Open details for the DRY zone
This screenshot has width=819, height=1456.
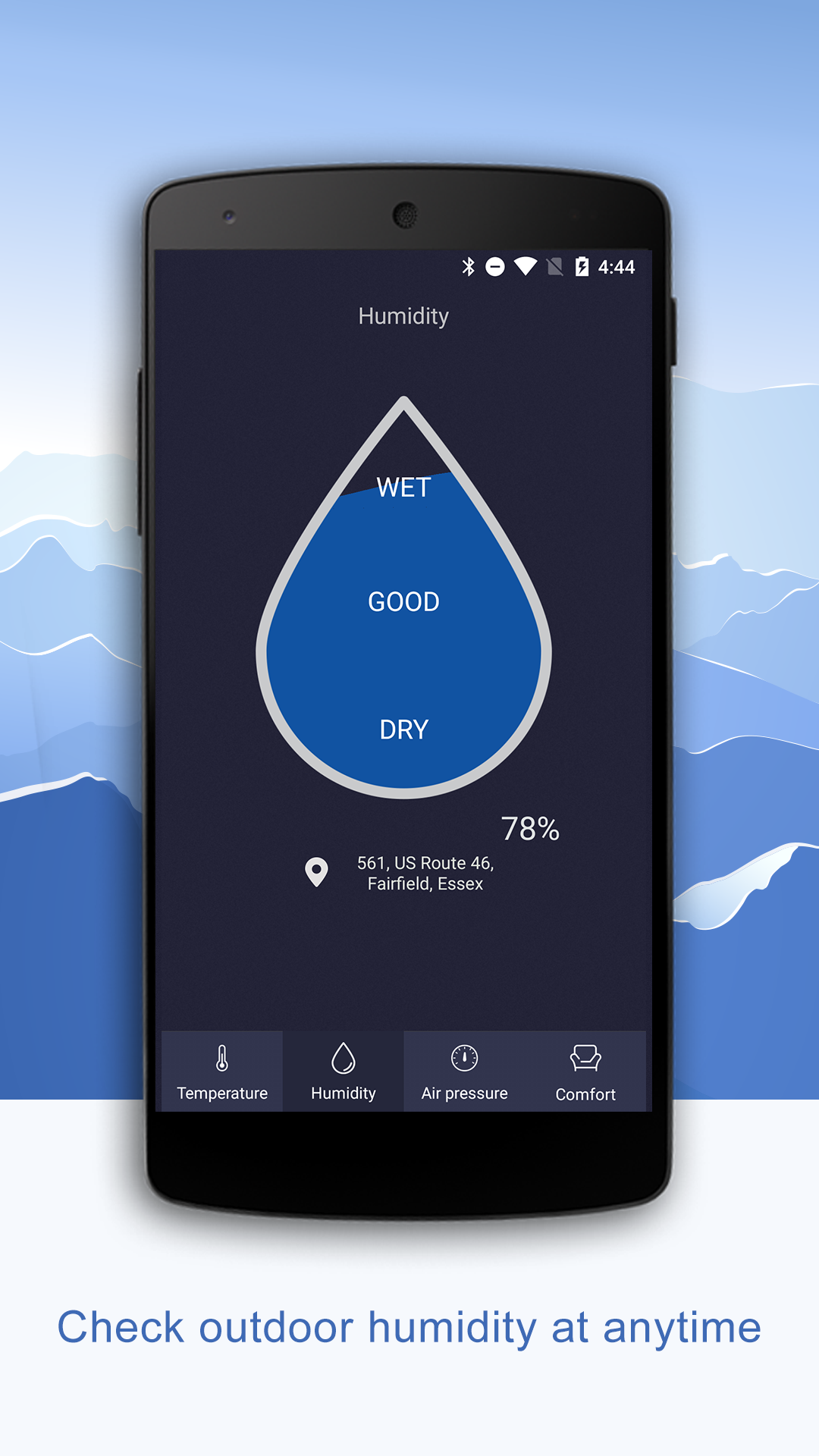(404, 730)
